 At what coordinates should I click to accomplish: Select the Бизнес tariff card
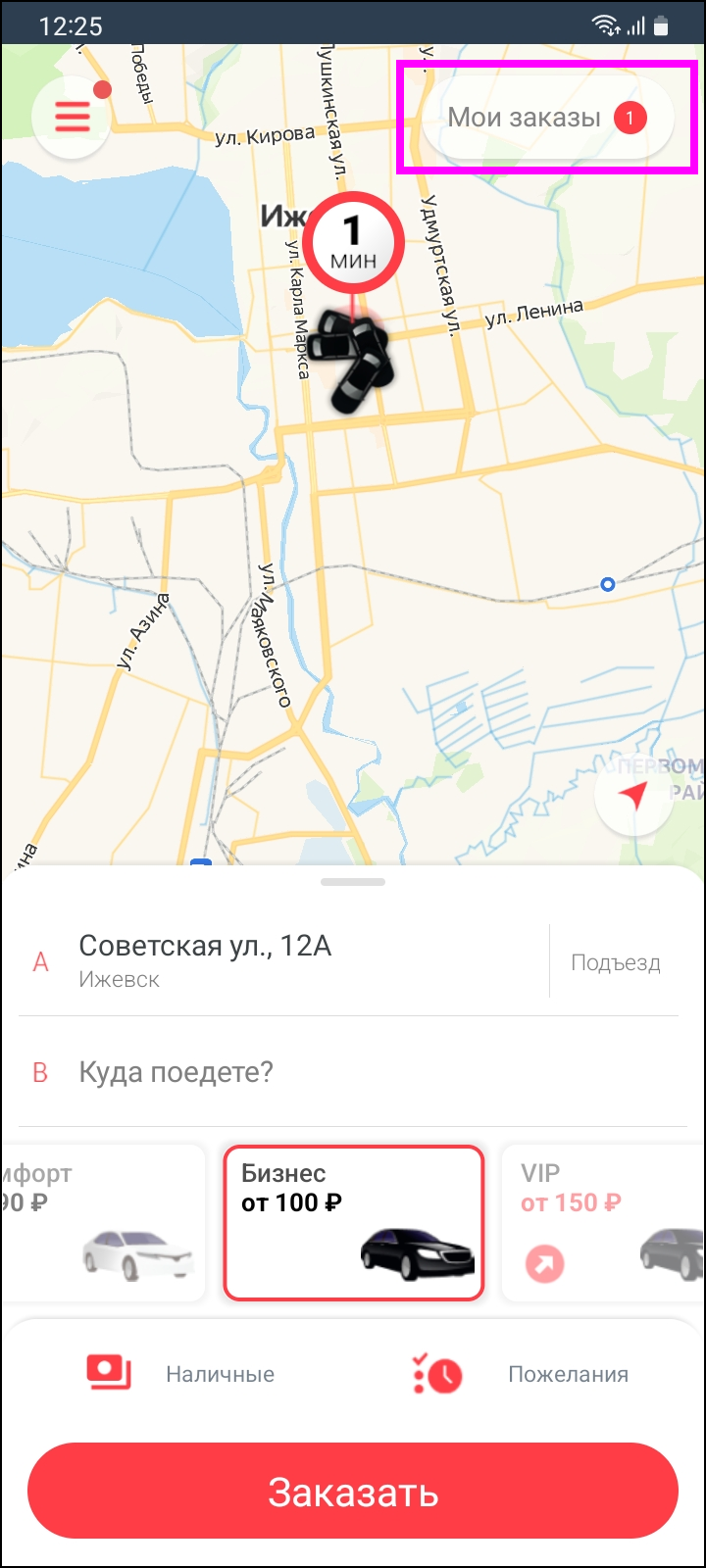click(x=354, y=1223)
